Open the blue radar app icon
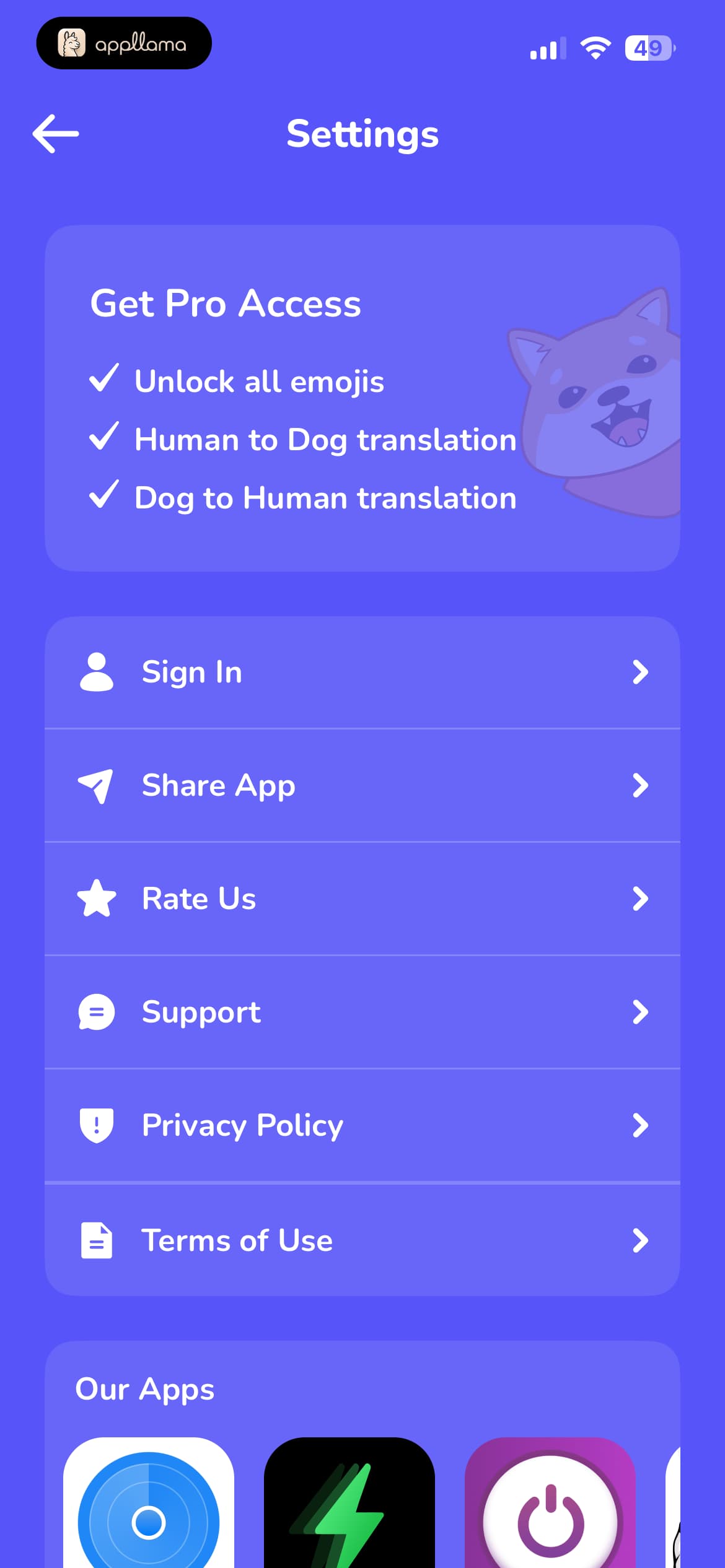This screenshot has height=1568, width=725. 149,1503
